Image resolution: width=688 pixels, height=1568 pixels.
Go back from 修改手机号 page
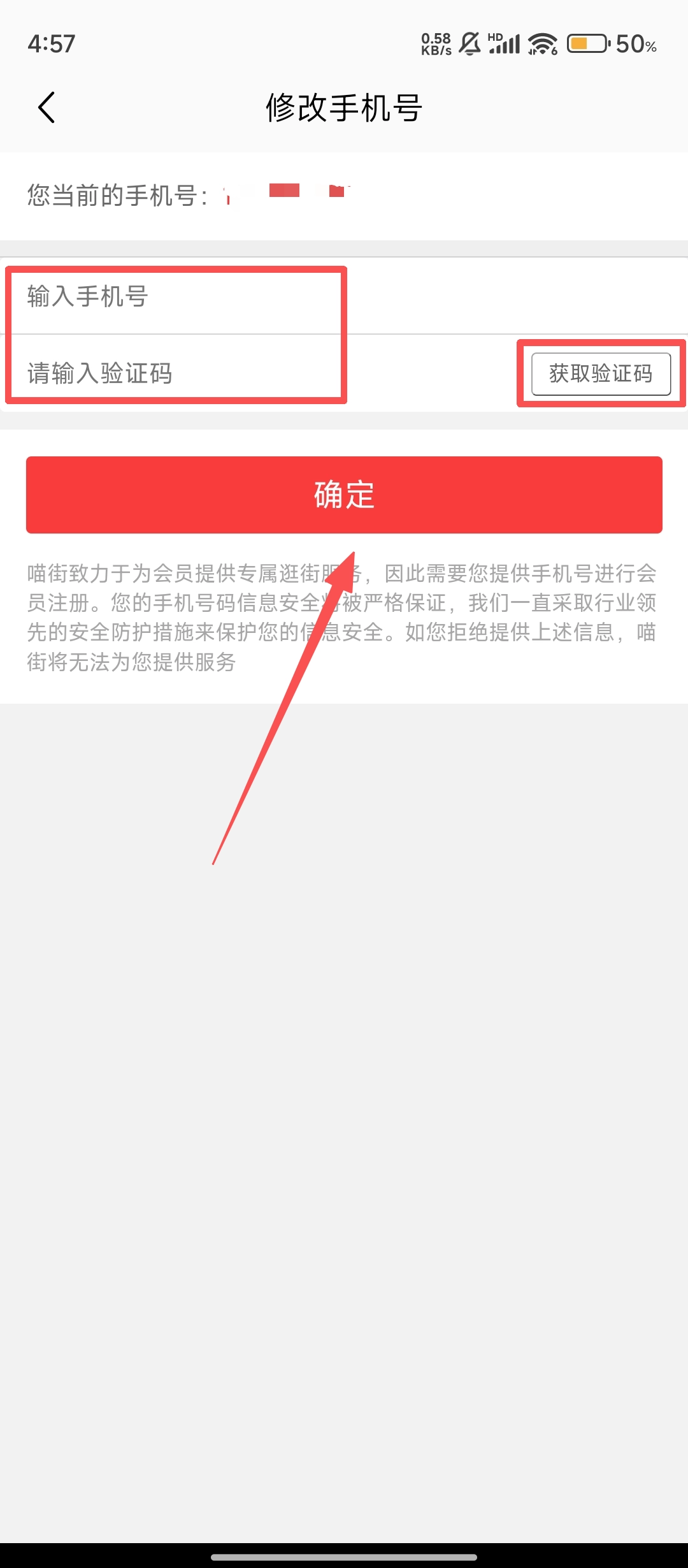pyautogui.click(x=47, y=107)
